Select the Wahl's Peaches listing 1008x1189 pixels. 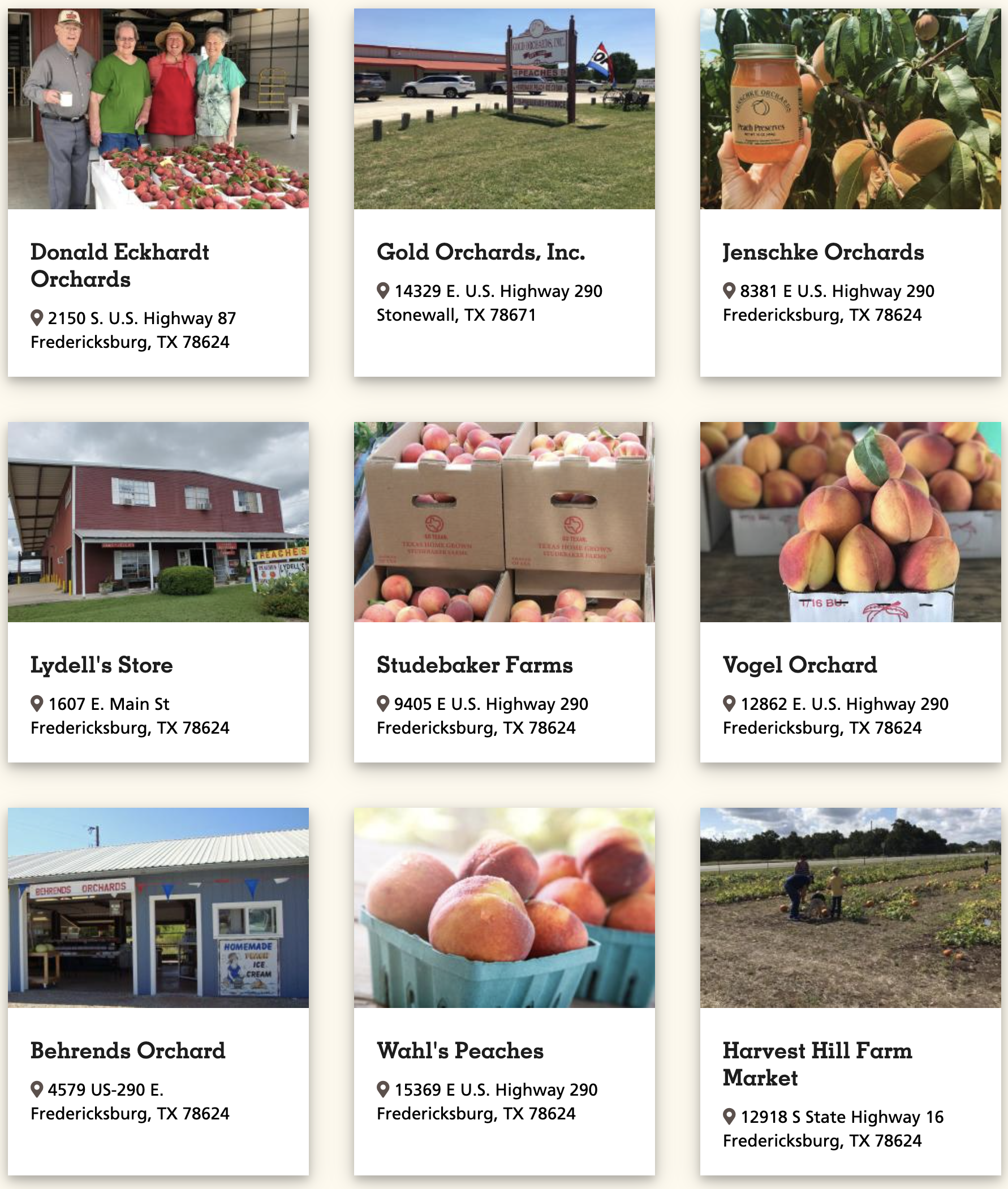pos(460,1051)
